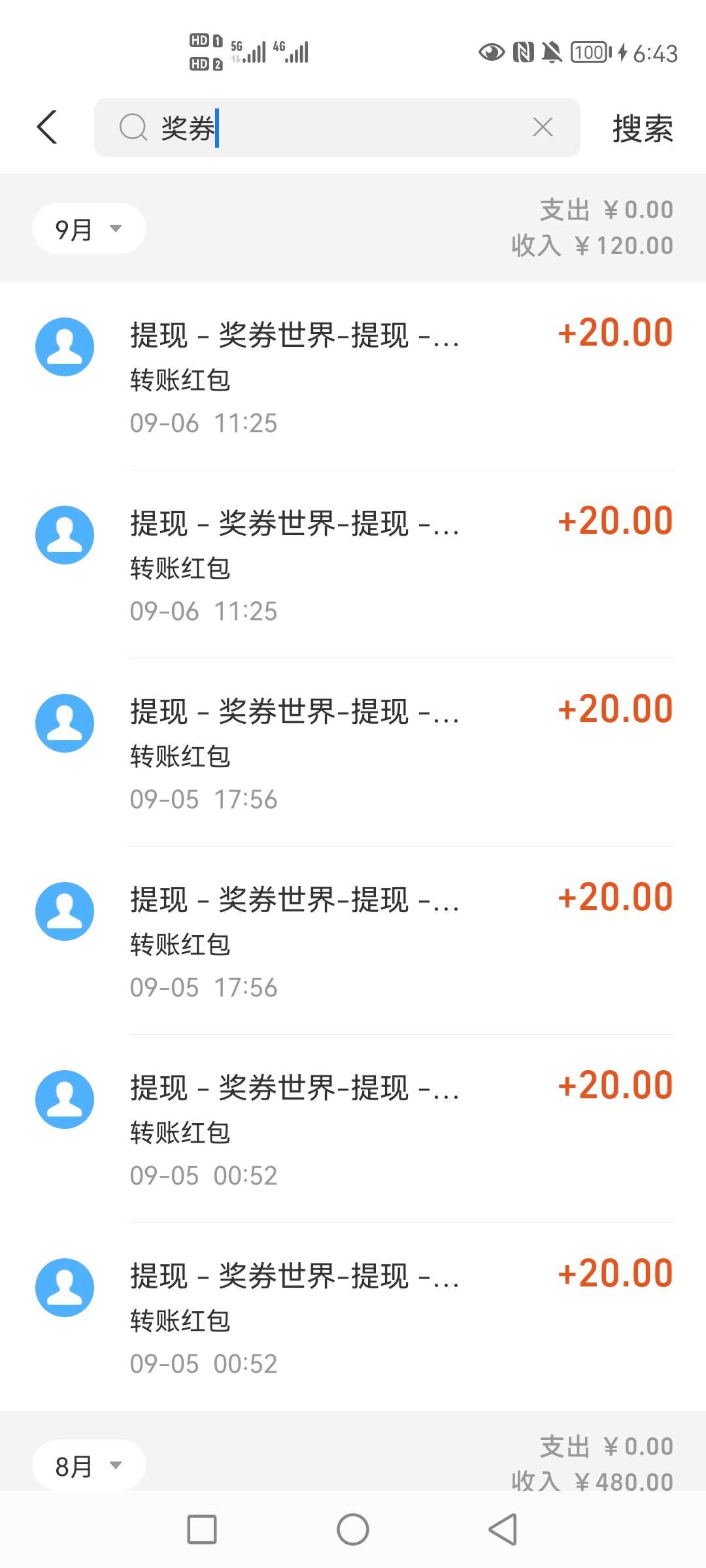Tap the battery indicator showing 100
The height and width of the screenshot is (1568, 706).
click(588, 52)
